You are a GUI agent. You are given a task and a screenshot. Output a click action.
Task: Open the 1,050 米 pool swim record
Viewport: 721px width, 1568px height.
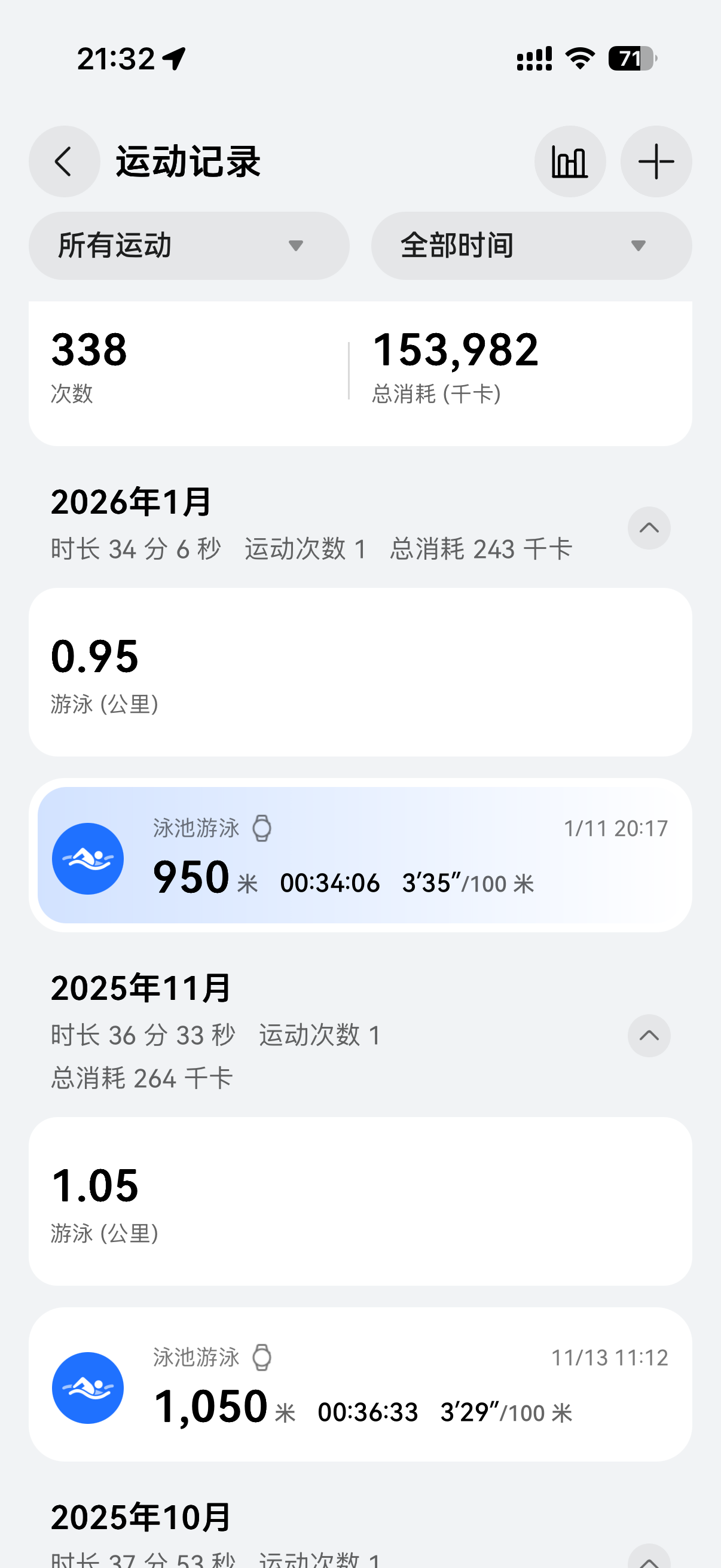(x=360, y=1384)
